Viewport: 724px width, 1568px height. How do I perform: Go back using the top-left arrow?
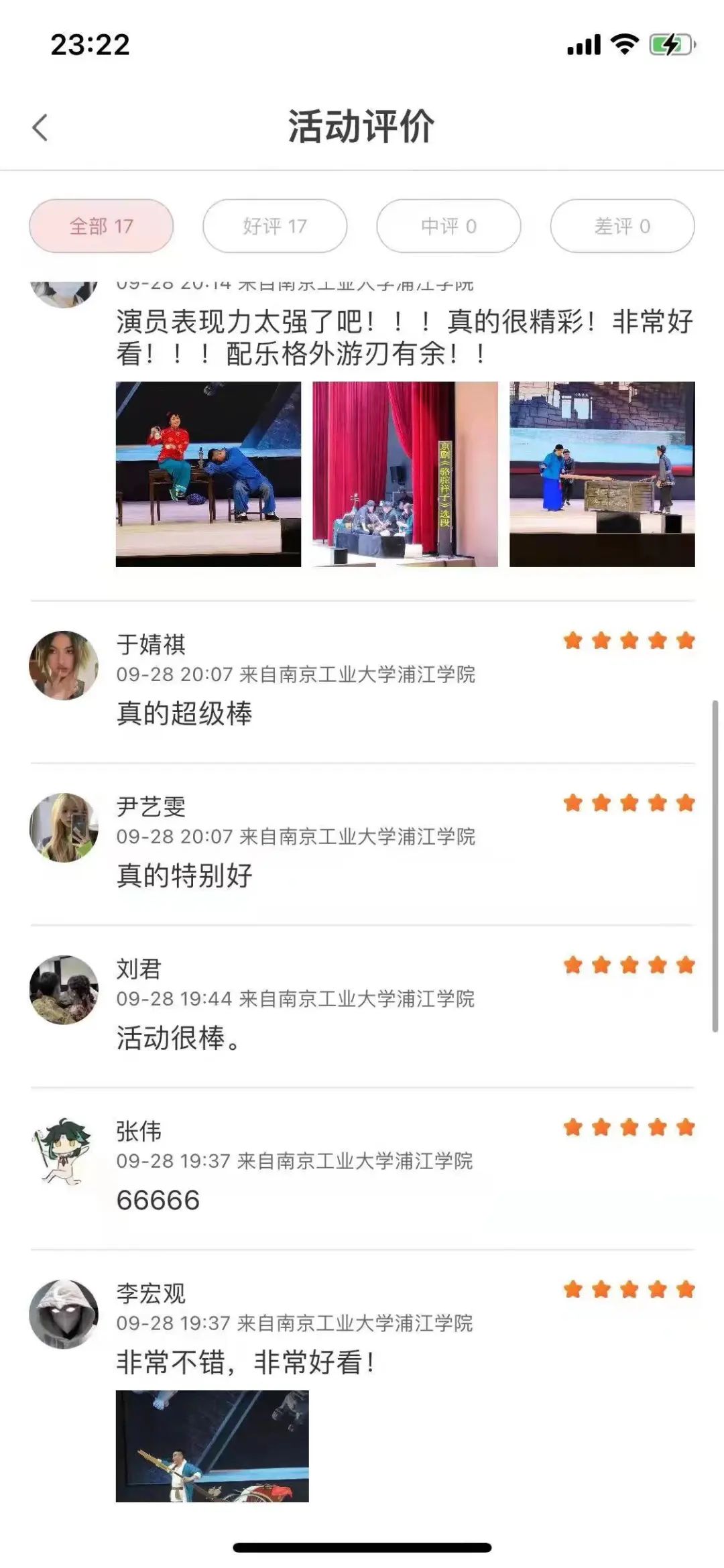click(40, 127)
